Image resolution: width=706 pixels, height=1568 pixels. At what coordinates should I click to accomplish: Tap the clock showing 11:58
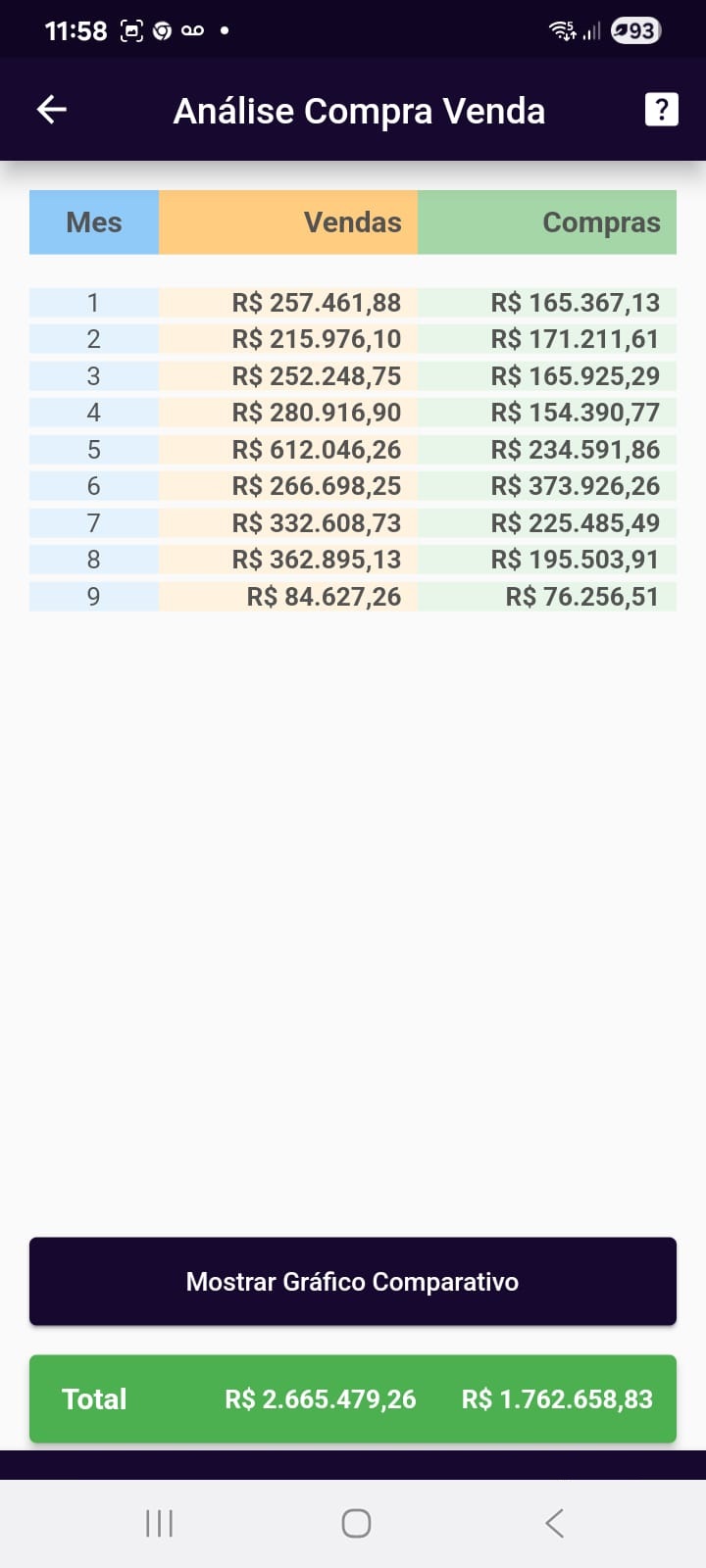click(x=77, y=30)
